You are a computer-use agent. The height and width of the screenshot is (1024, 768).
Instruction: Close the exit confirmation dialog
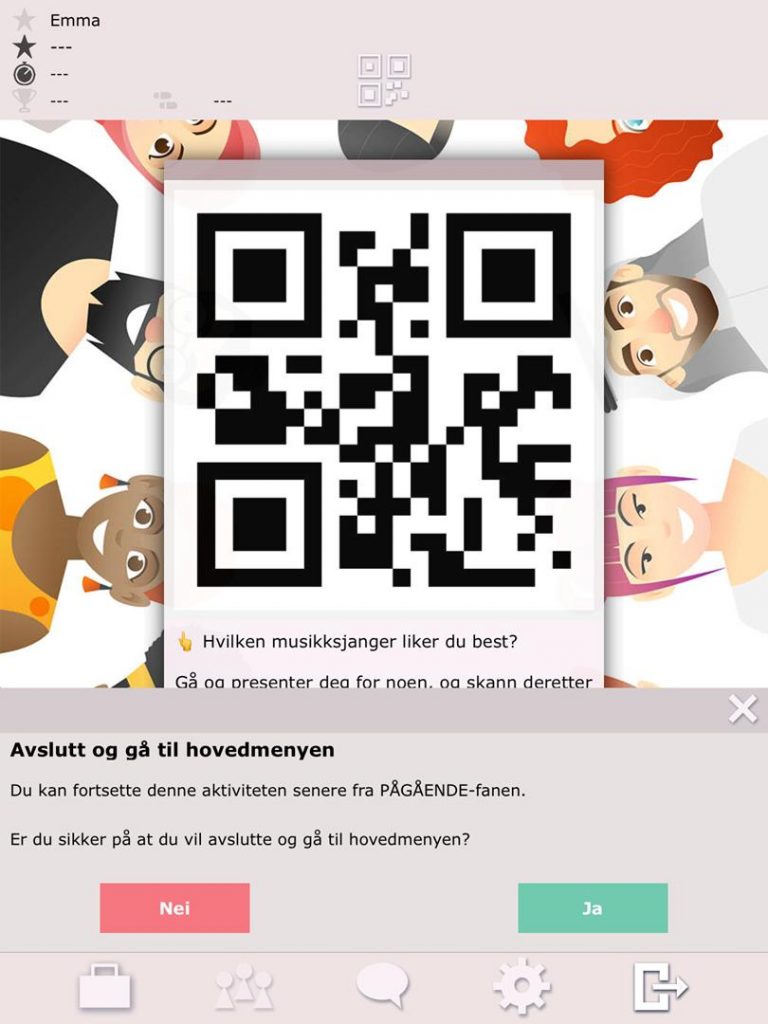(742, 709)
